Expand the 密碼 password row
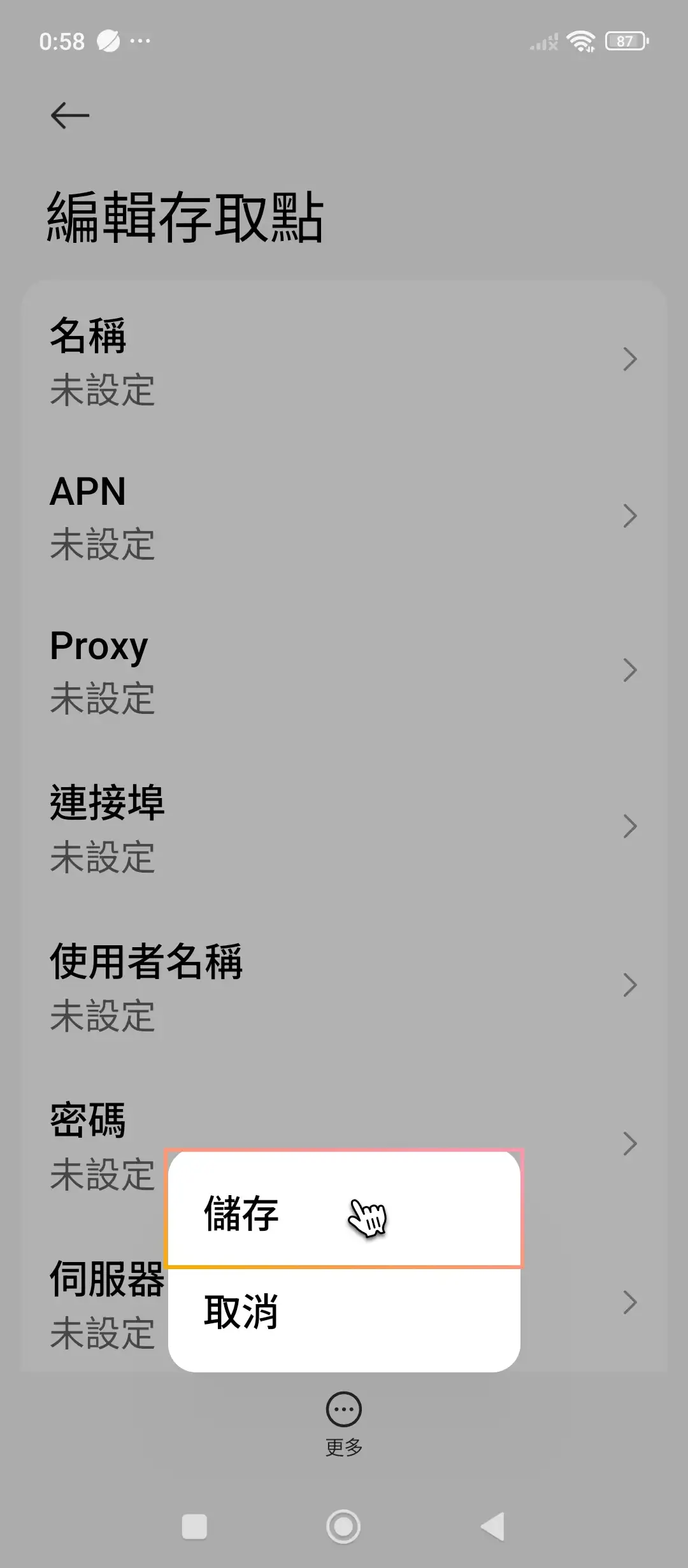 click(x=629, y=1144)
